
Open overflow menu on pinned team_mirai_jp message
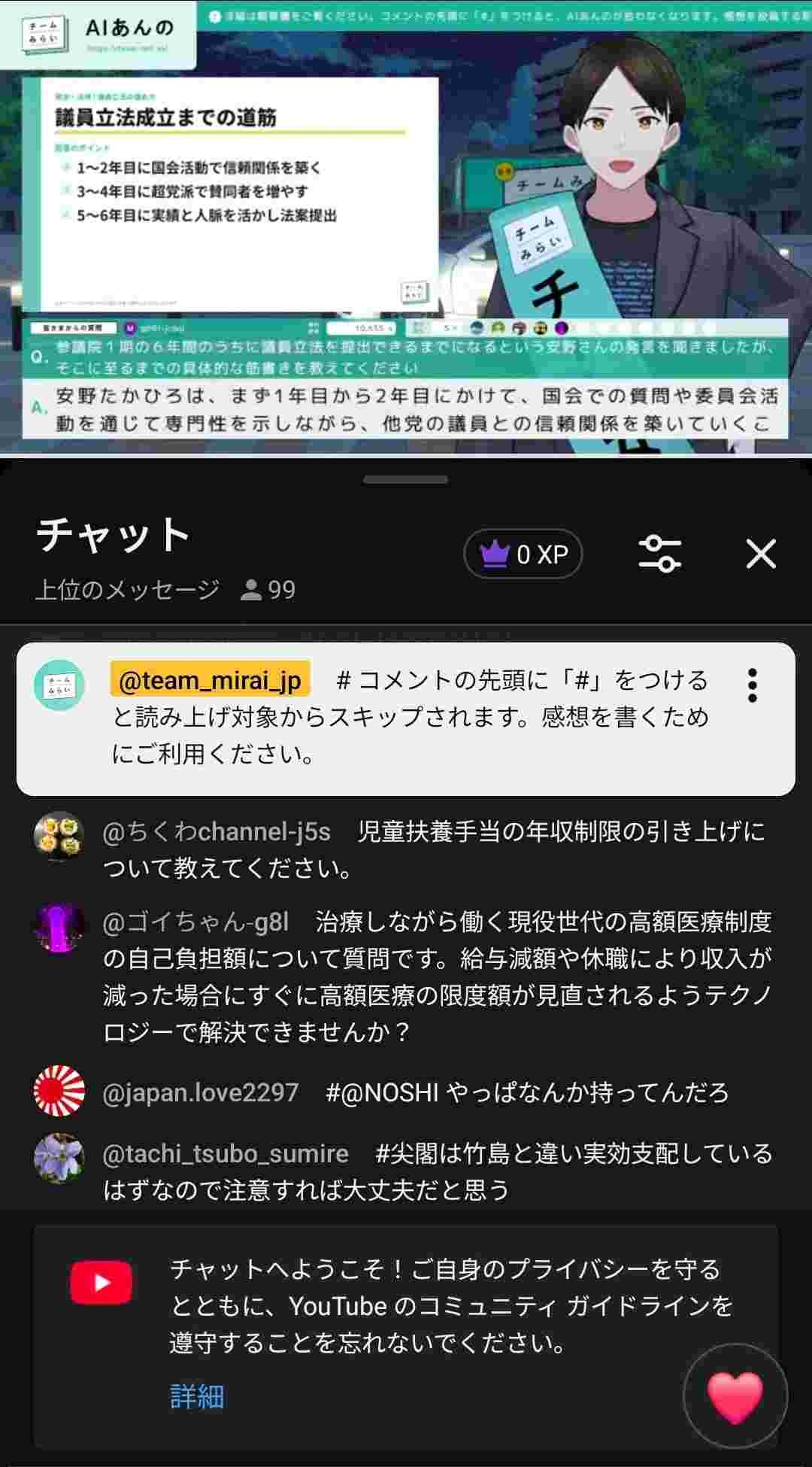(x=753, y=685)
